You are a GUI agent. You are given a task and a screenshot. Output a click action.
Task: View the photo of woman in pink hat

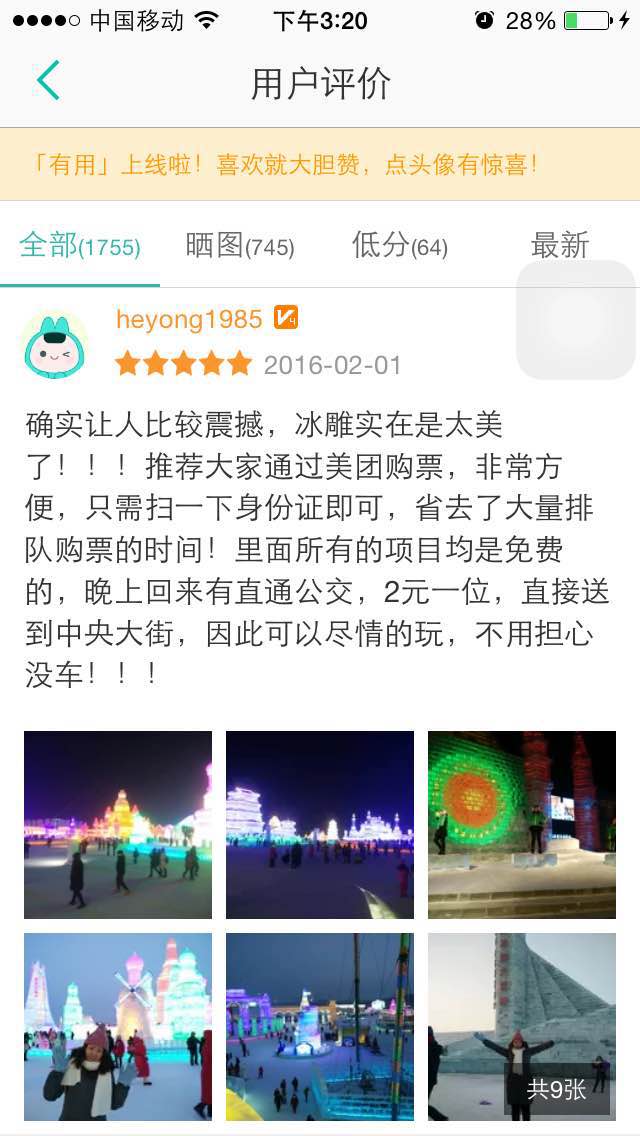118,1027
